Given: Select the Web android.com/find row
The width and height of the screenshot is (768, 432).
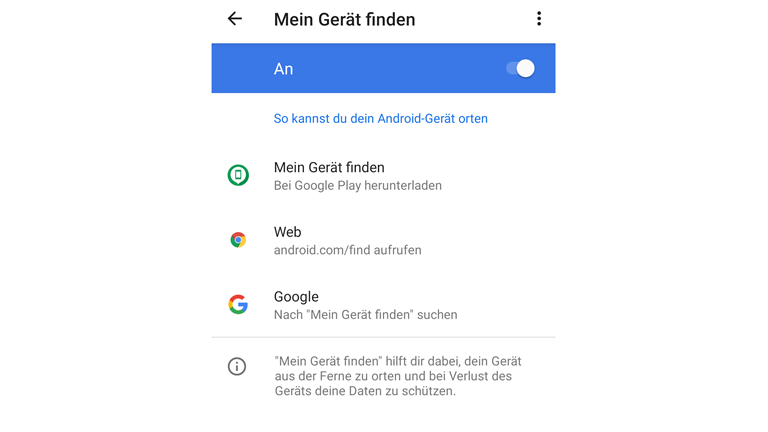Looking at the screenshot, I should point(347,240).
